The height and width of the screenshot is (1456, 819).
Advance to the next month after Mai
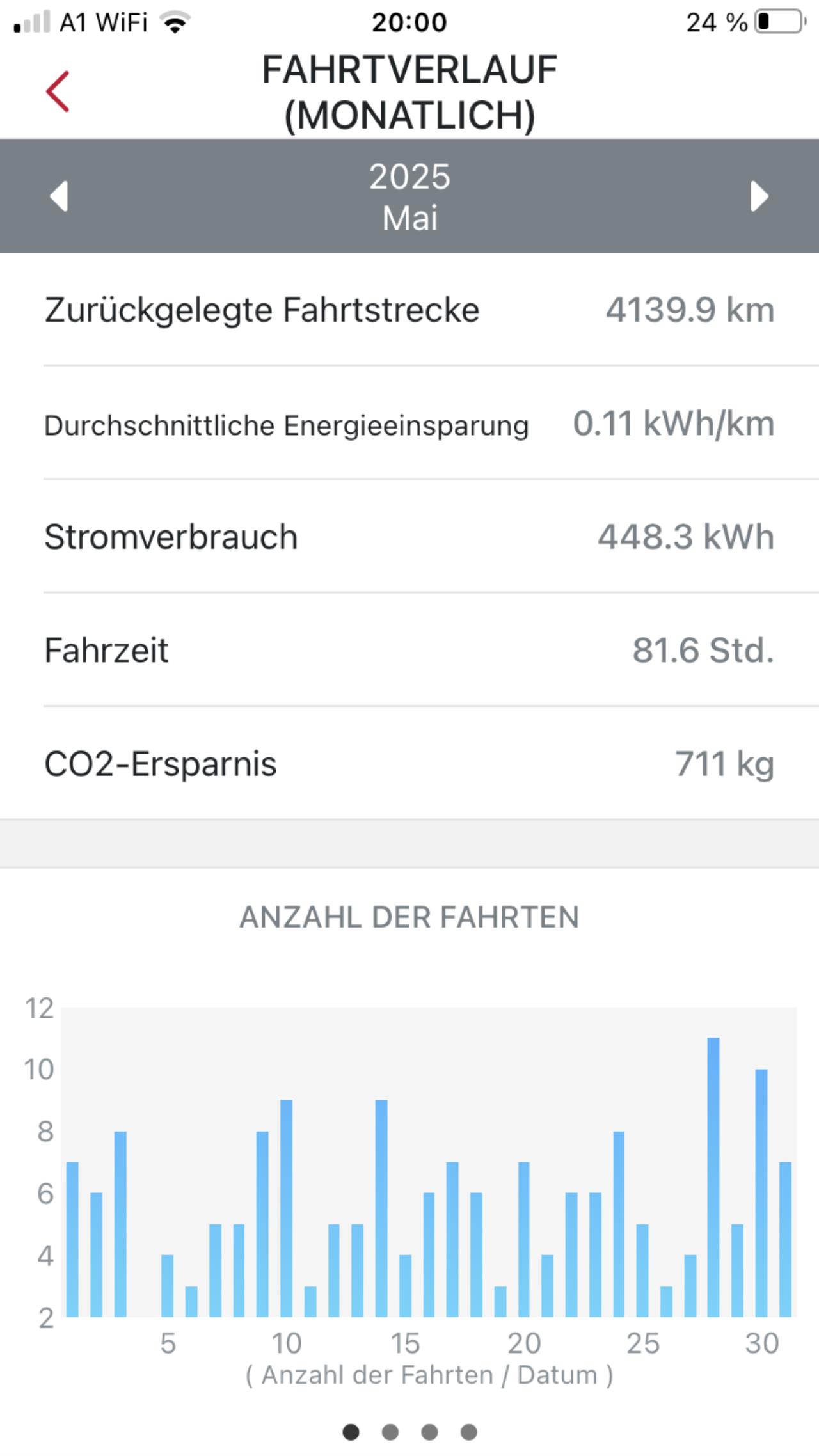pyautogui.click(x=759, y=196)
